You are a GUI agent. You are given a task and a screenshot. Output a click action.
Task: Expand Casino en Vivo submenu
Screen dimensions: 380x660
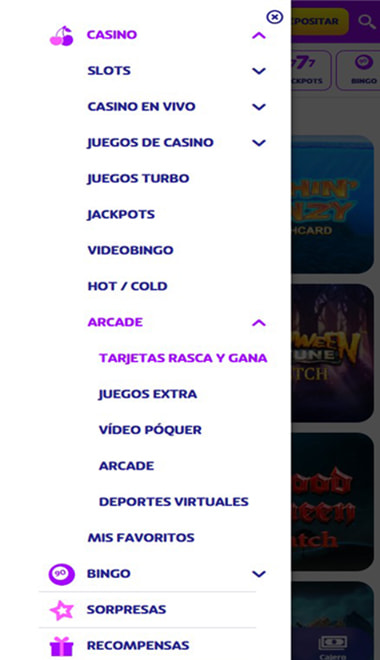click(259, 107)
